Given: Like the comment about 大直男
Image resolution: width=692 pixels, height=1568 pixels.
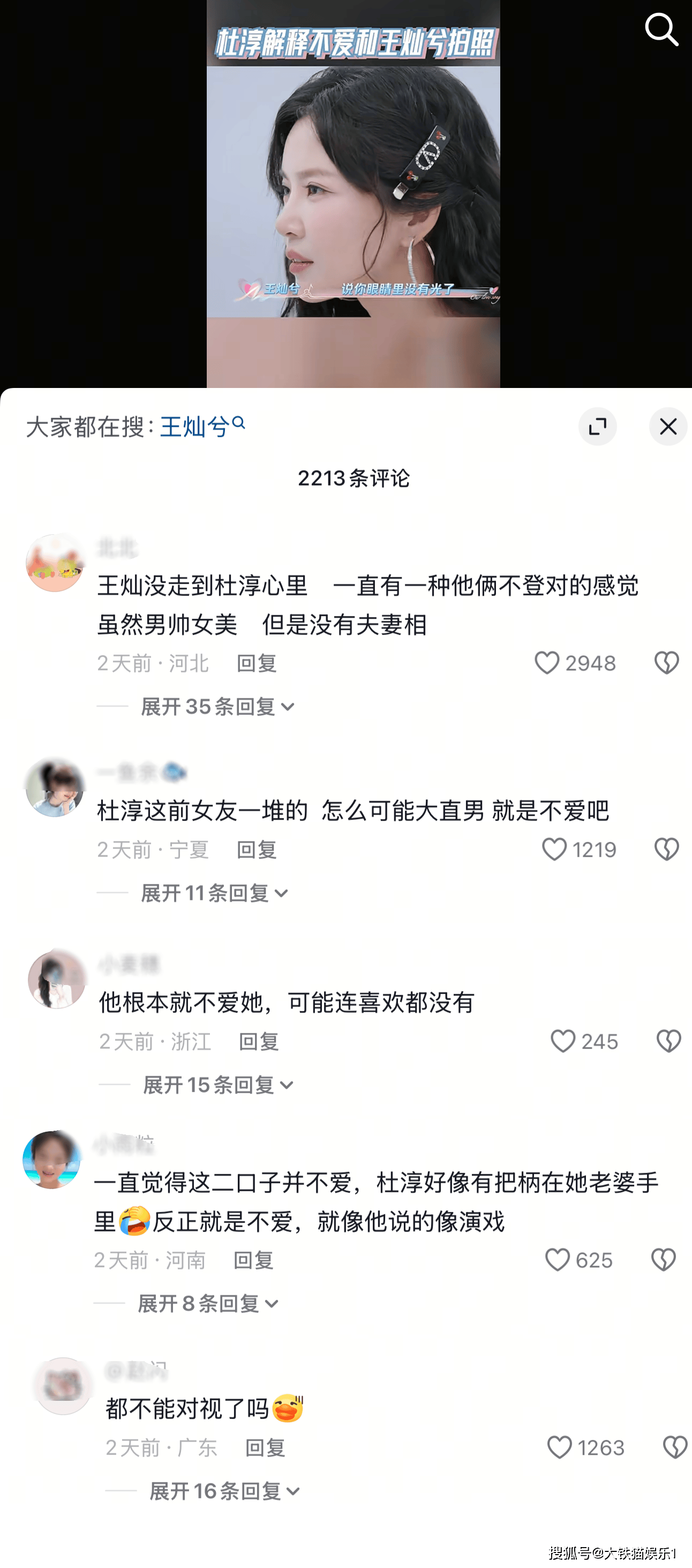Looking at the screenshot, I should [x=554, y=849].
